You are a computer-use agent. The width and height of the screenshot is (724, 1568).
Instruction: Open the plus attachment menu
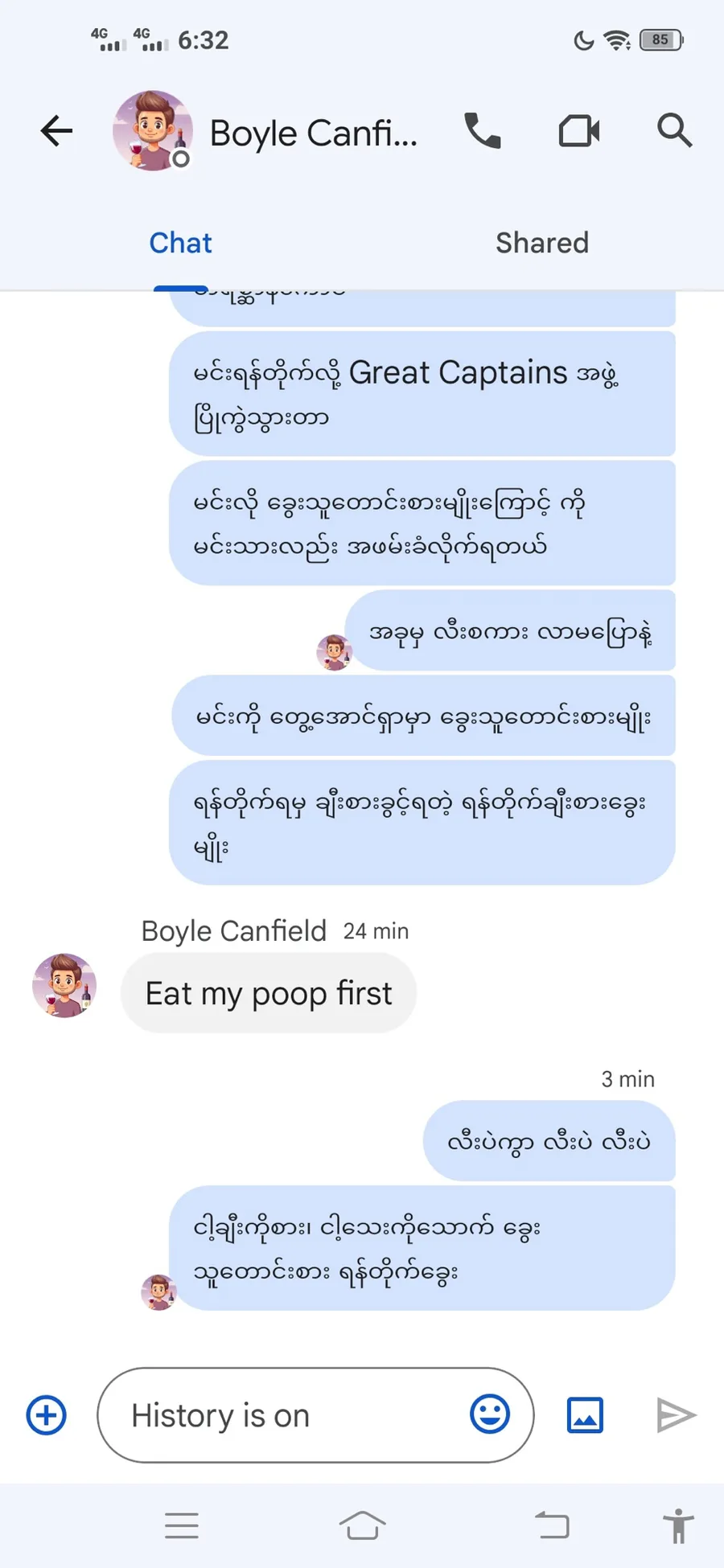click(47, 1415)
